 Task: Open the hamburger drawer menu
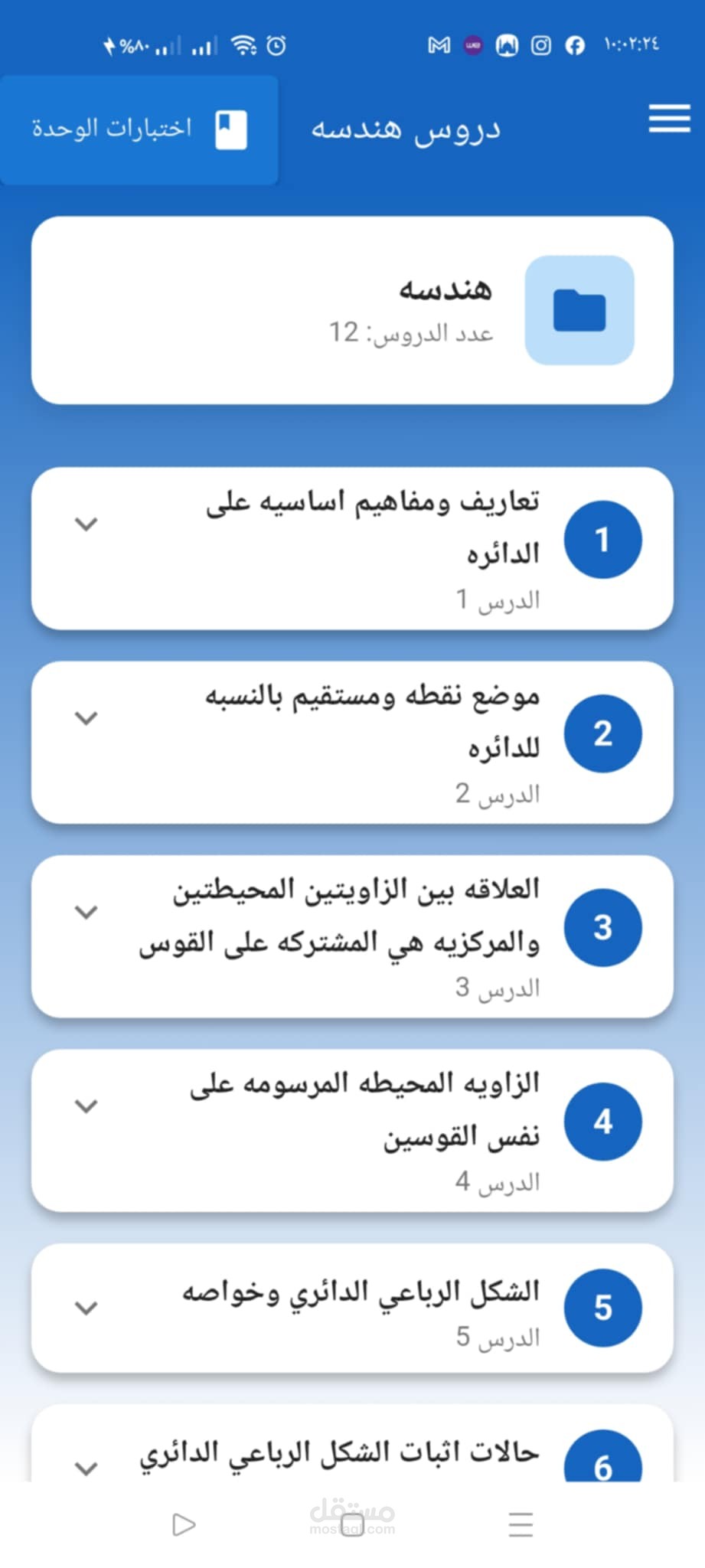point(669,119)
